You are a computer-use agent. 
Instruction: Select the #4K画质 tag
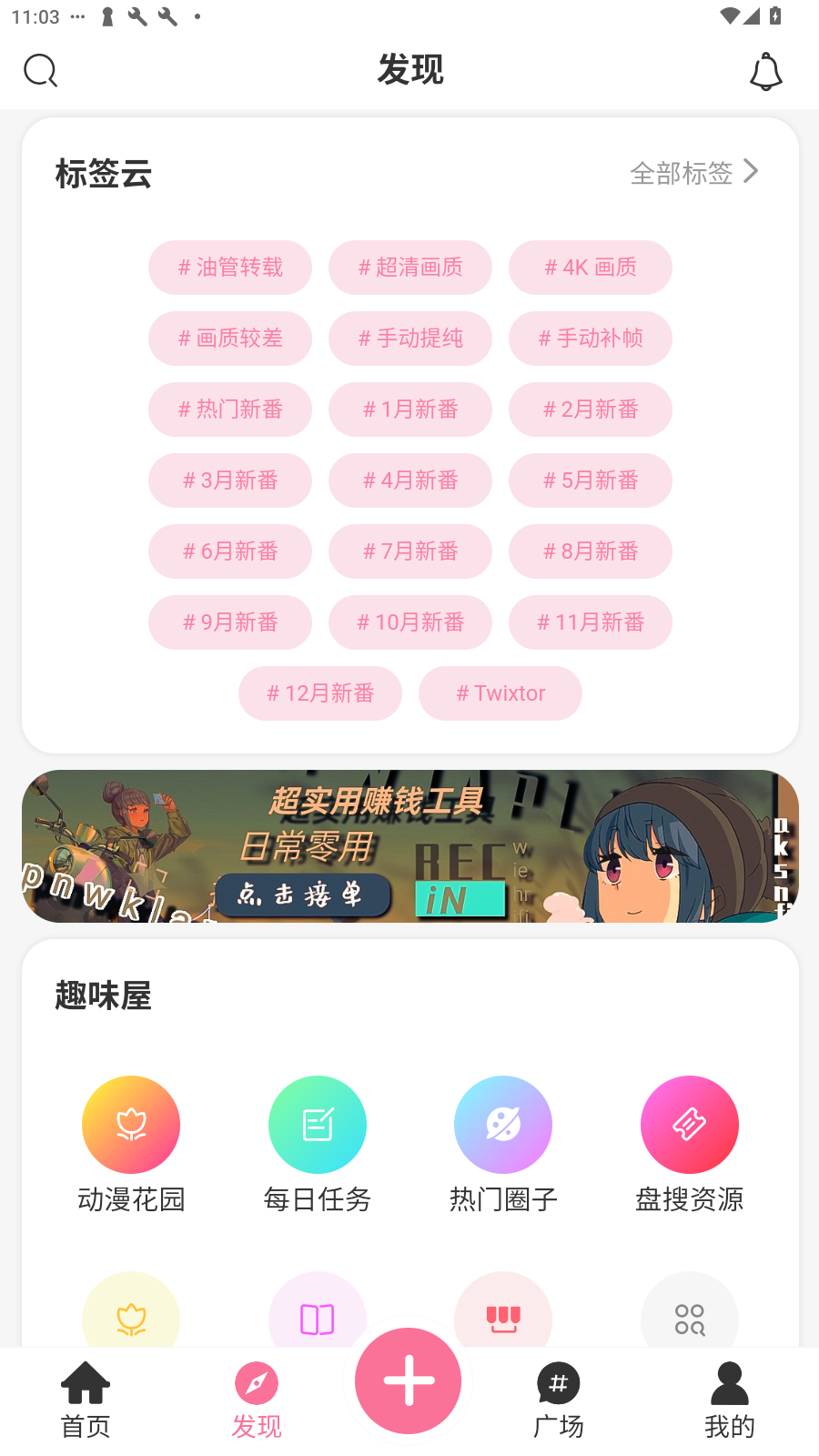pos(590,267)
